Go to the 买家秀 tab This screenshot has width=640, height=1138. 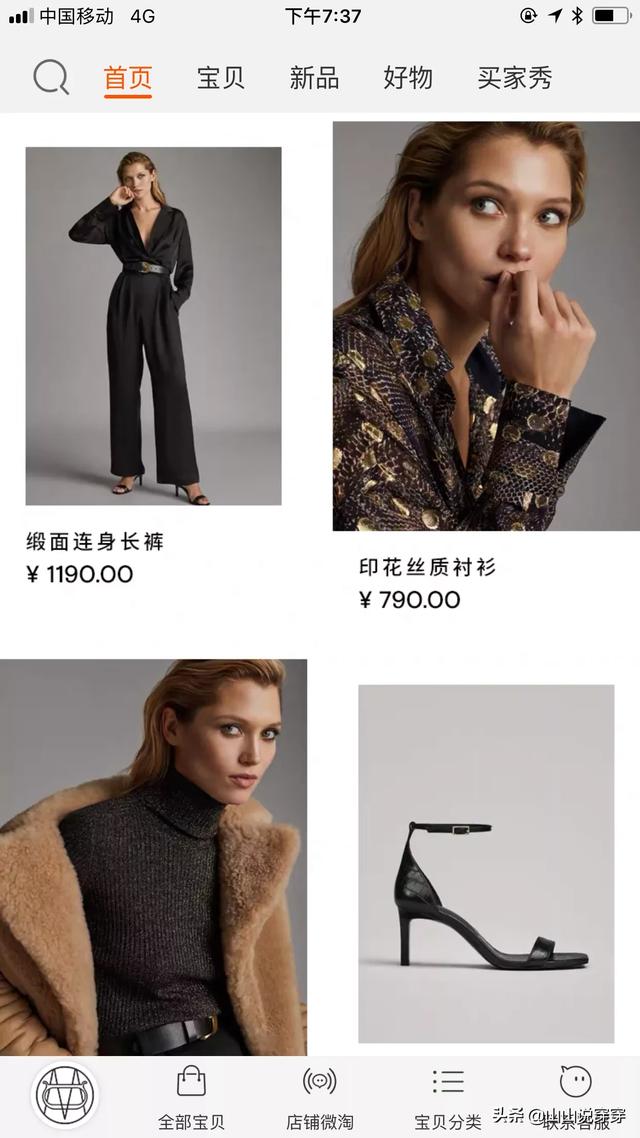(x=515, y=78)
